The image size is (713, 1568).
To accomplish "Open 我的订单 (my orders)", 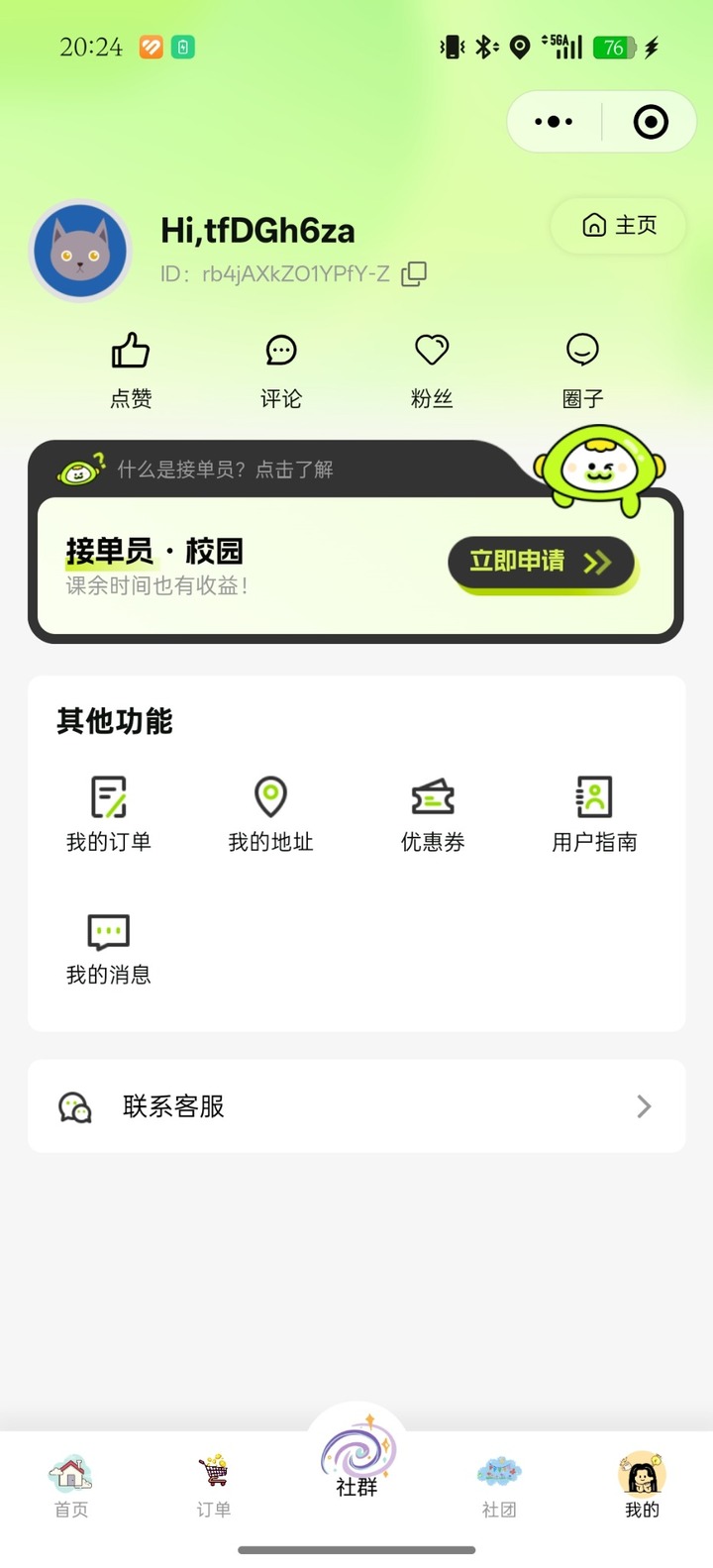I will click(108, 812).
